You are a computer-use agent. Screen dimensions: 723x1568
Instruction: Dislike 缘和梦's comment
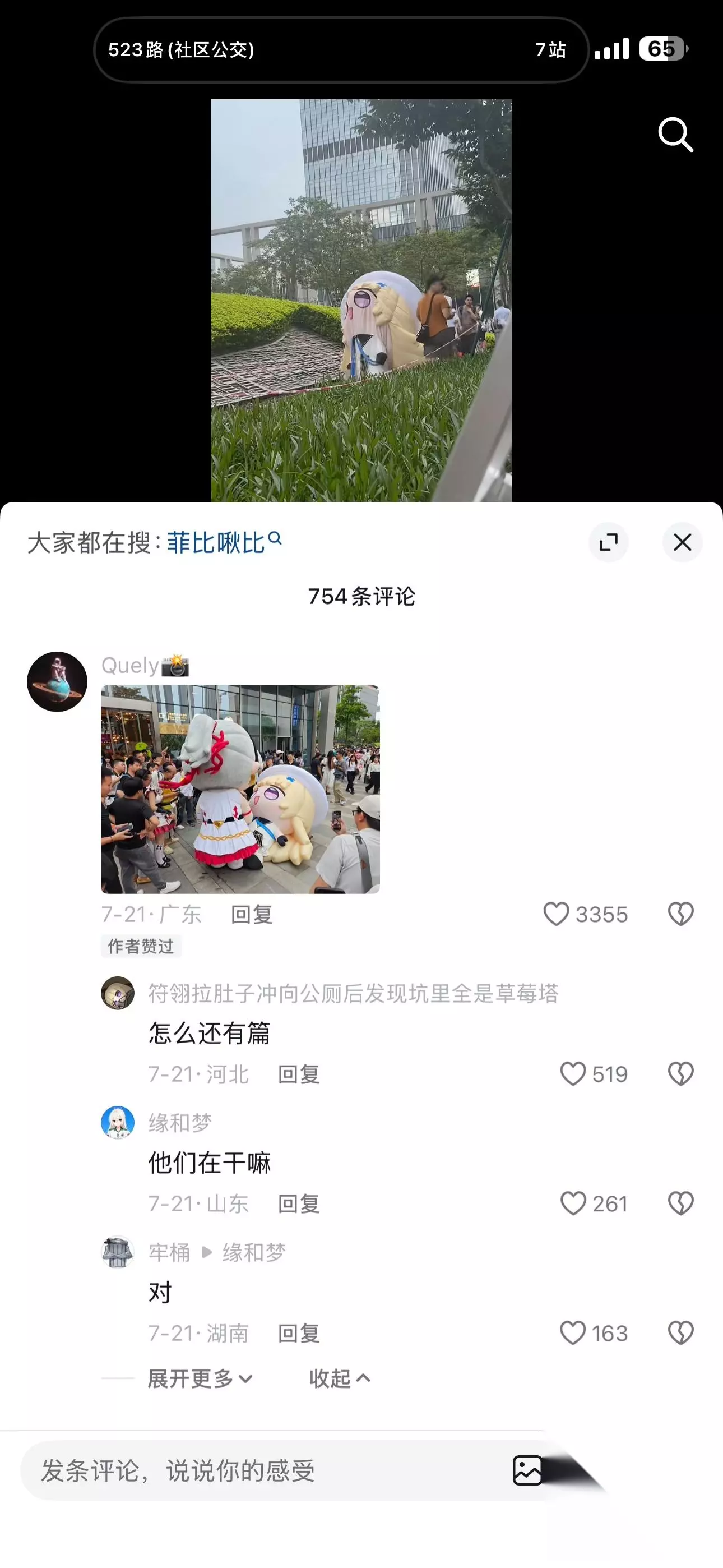pyautogui.click(x=680, y=1204)
